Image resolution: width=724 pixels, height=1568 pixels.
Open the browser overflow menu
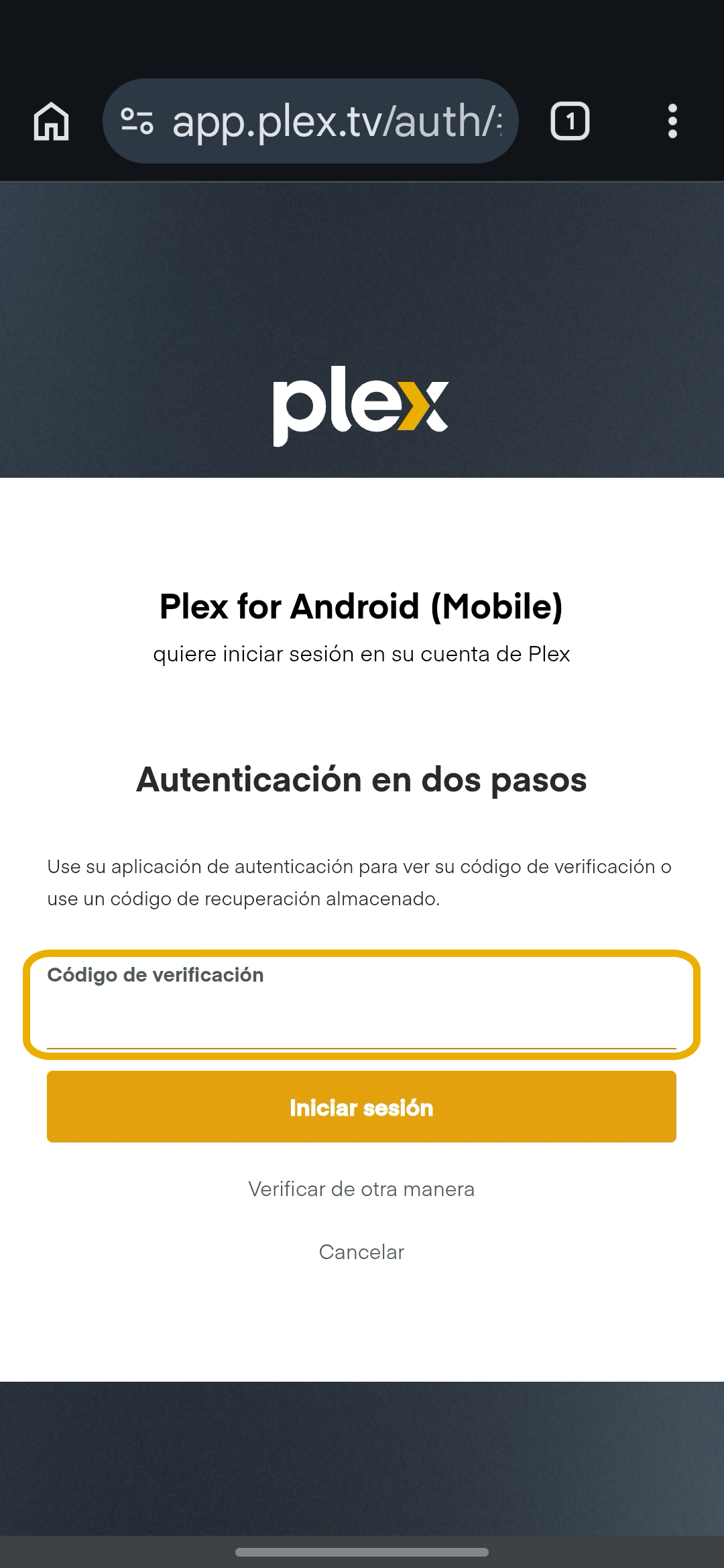coord(672,121)
